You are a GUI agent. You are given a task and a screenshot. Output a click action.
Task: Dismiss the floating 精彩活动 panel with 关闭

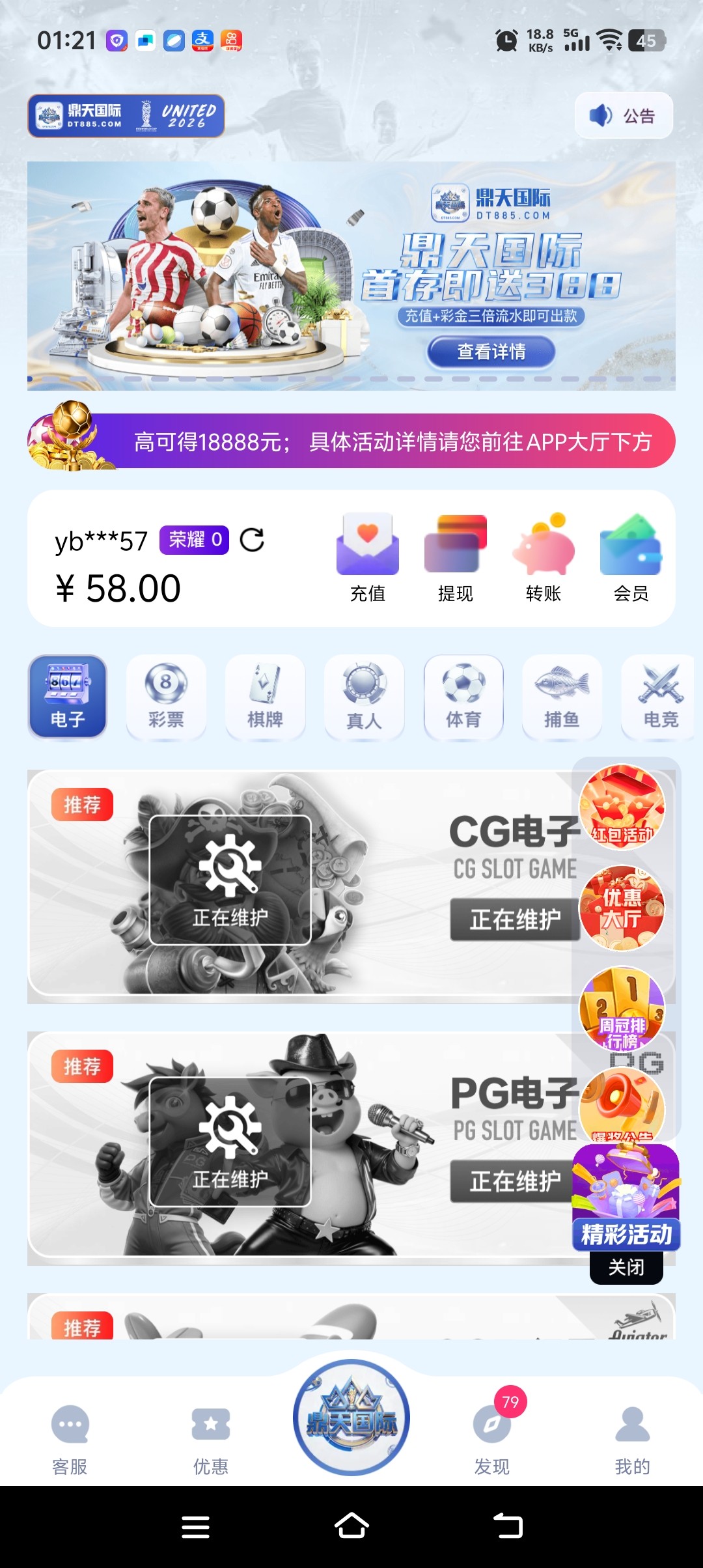pos(626,1267)
